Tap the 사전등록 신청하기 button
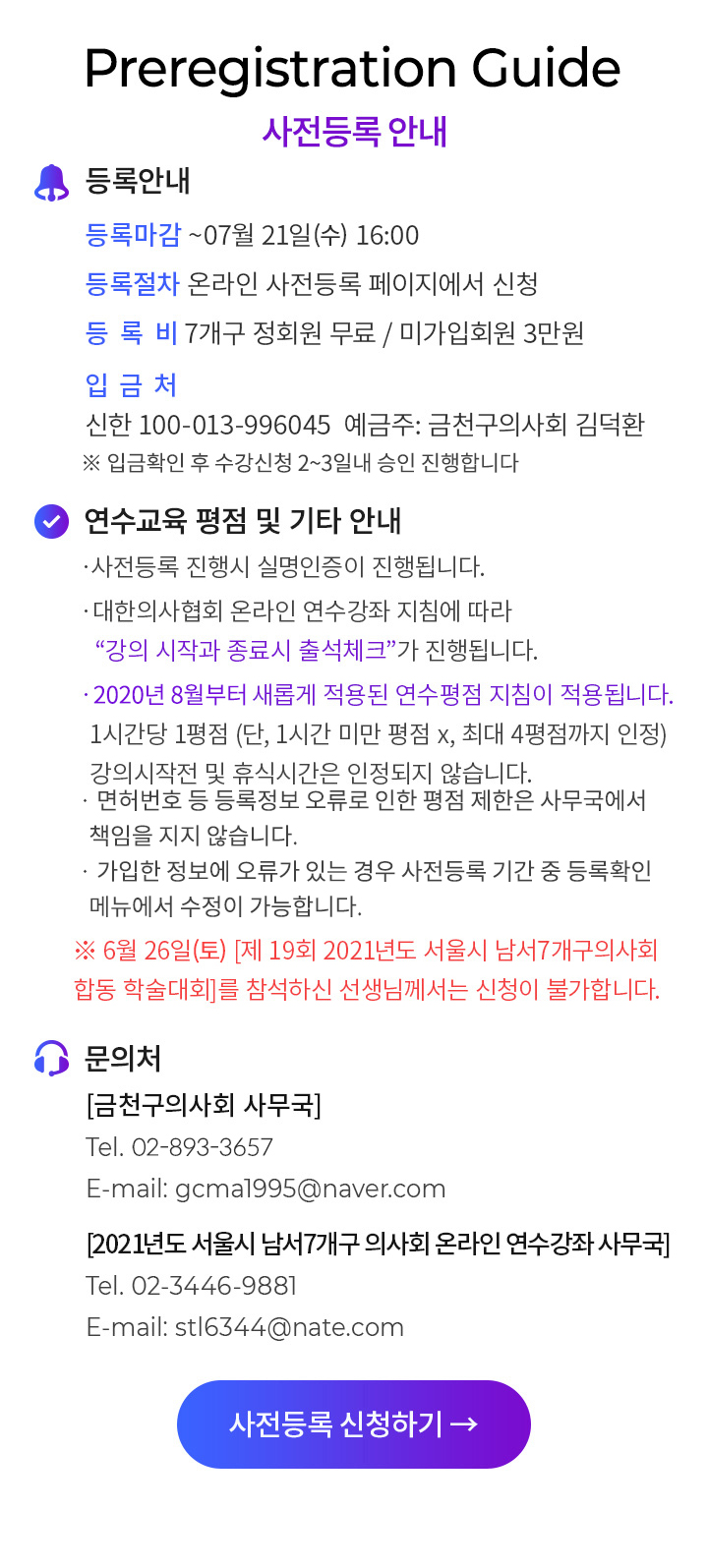The width and height of the screenshot is (708, 1568). coord(354,1424)
